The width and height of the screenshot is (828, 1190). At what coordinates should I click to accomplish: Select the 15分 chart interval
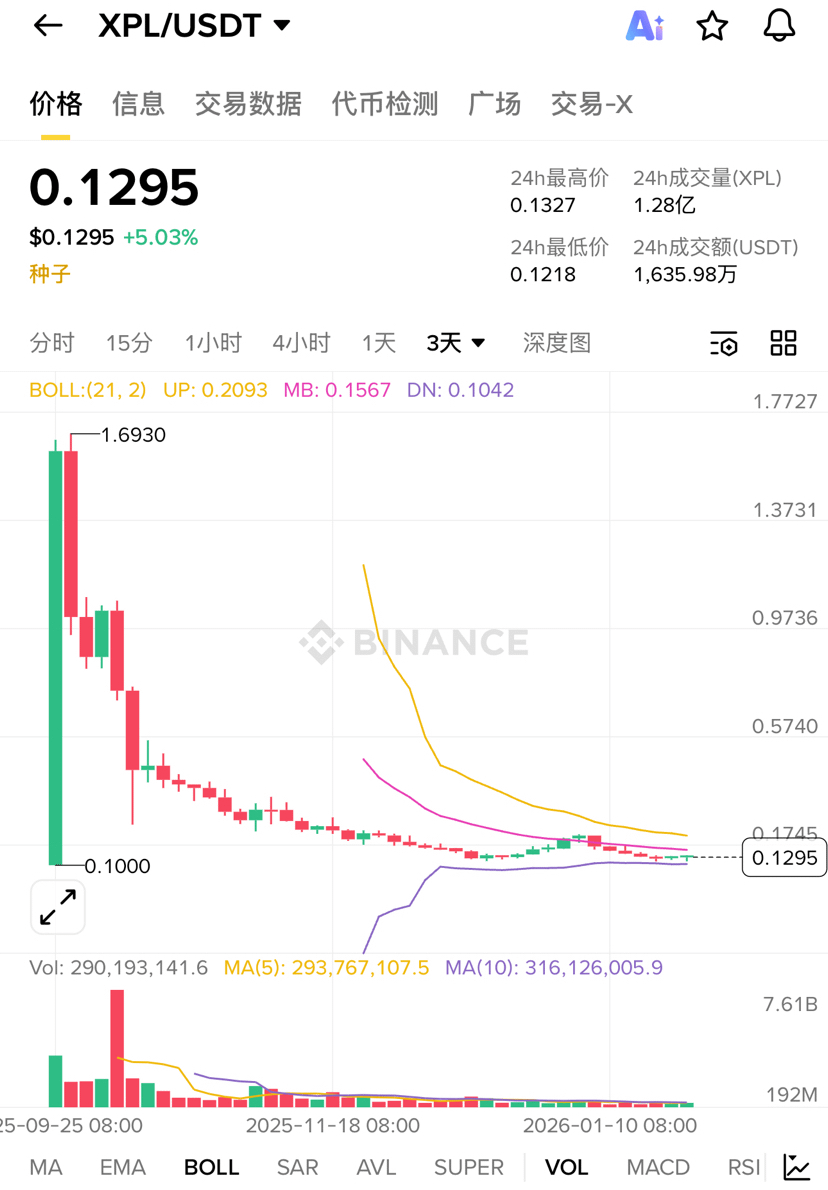tap(129, 343)
